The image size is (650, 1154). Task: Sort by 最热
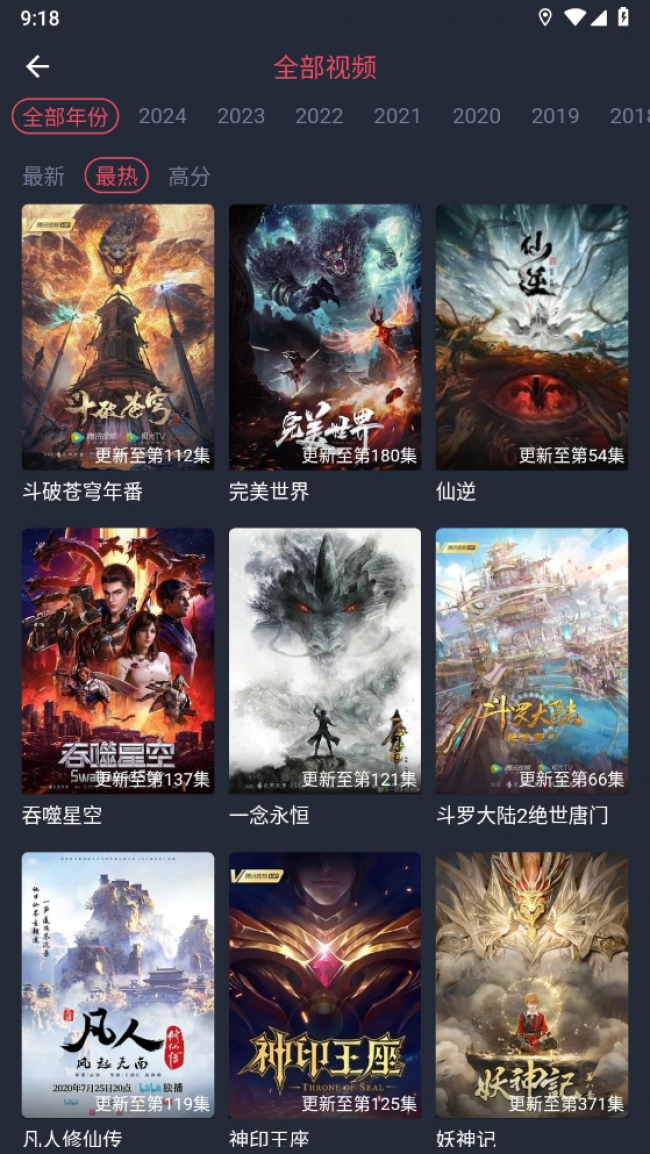(116, 177)
